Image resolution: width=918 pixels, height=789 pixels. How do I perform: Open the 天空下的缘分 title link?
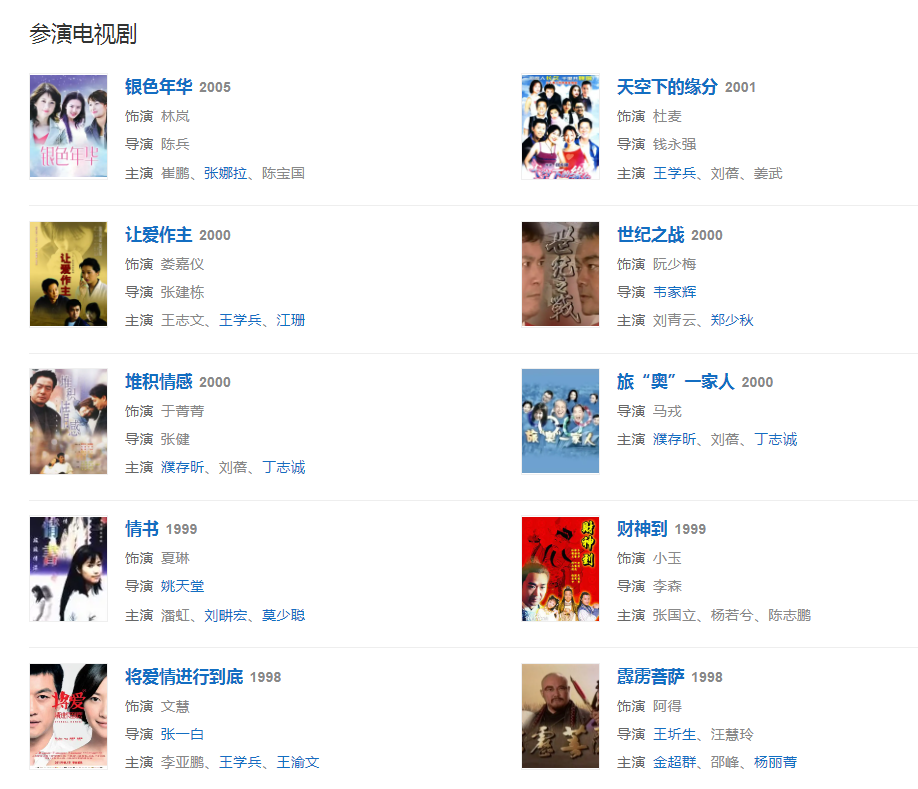tap(667, 87)
